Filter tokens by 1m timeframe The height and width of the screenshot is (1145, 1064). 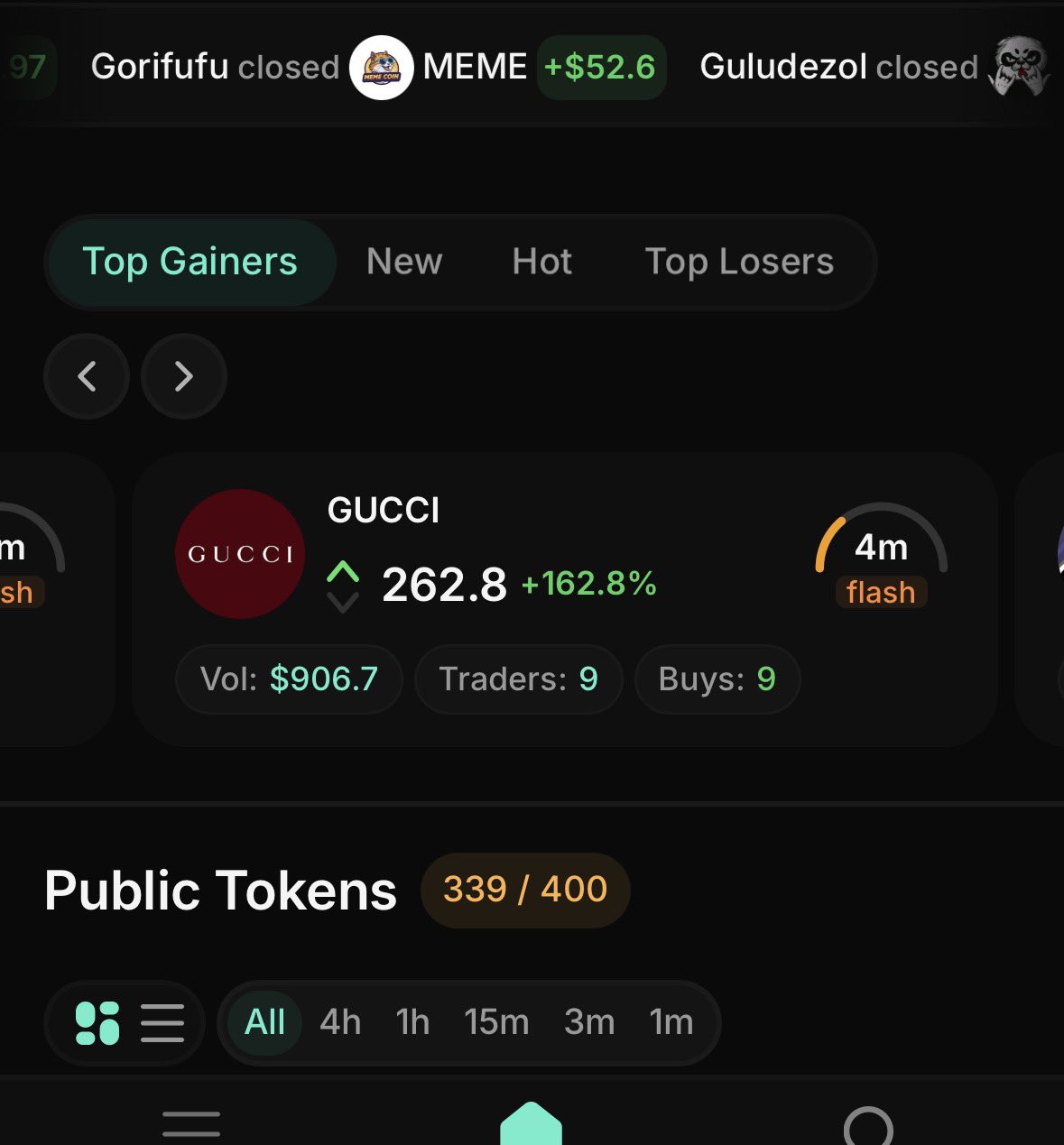(671, 1023)
